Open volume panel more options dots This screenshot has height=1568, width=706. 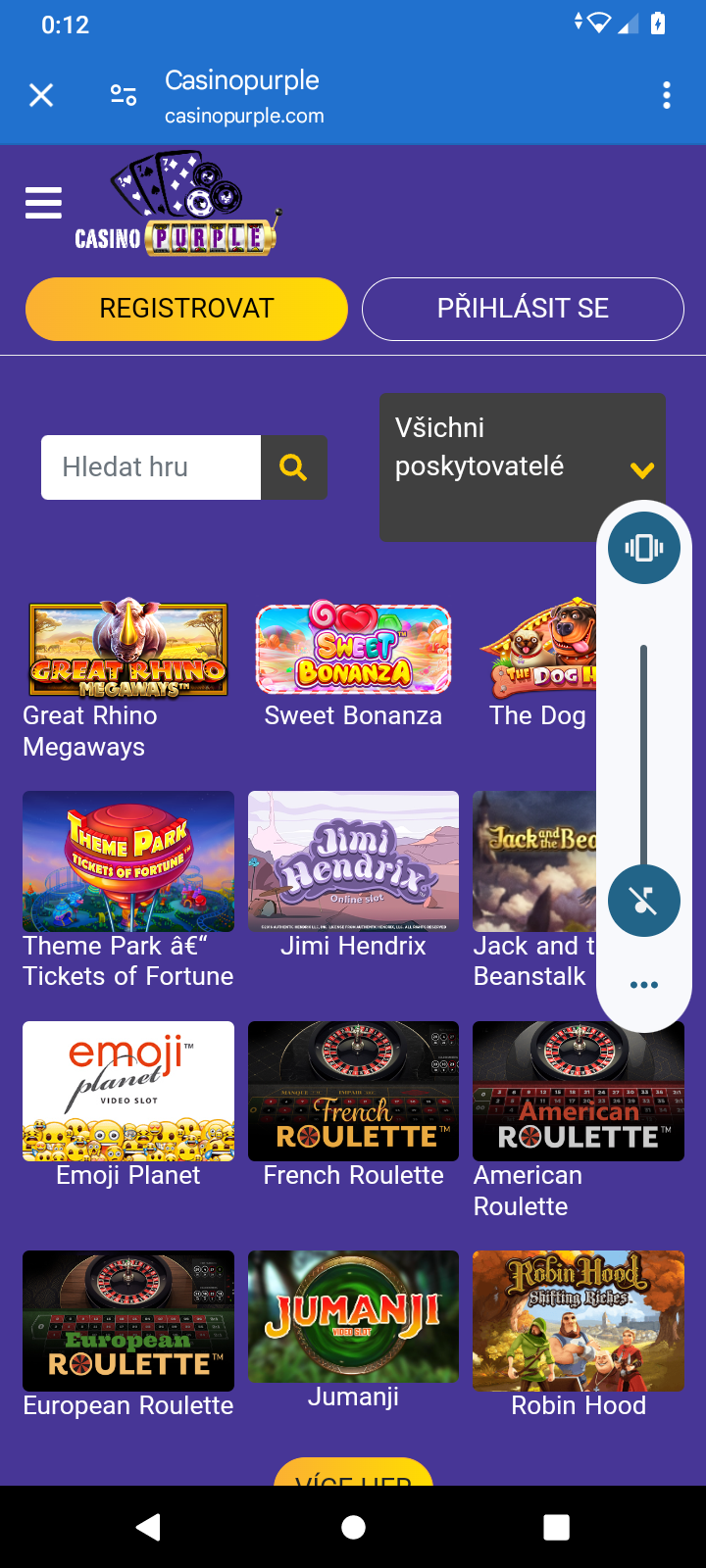tap(644, 985)
